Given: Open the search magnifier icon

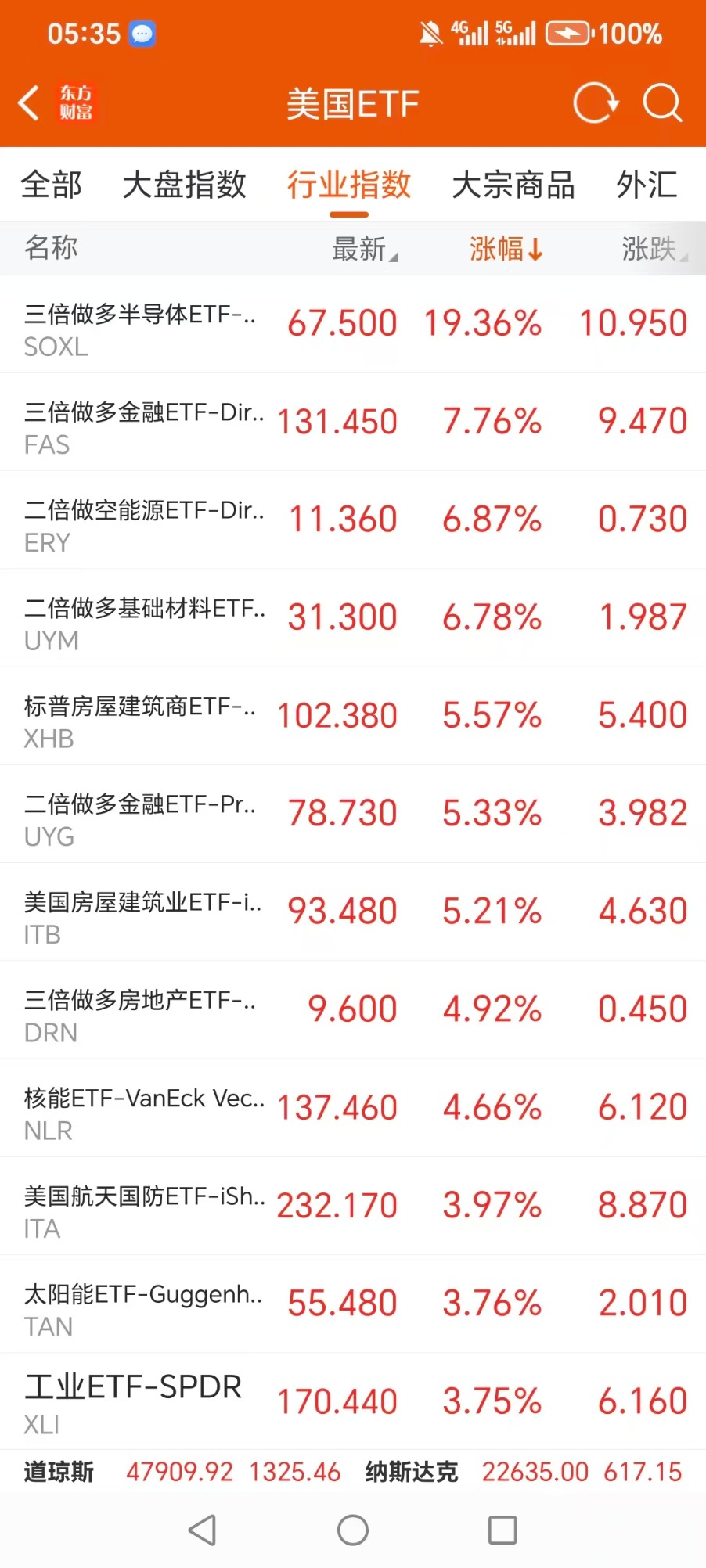Looking at the screenshot, I should pos(662,103).
